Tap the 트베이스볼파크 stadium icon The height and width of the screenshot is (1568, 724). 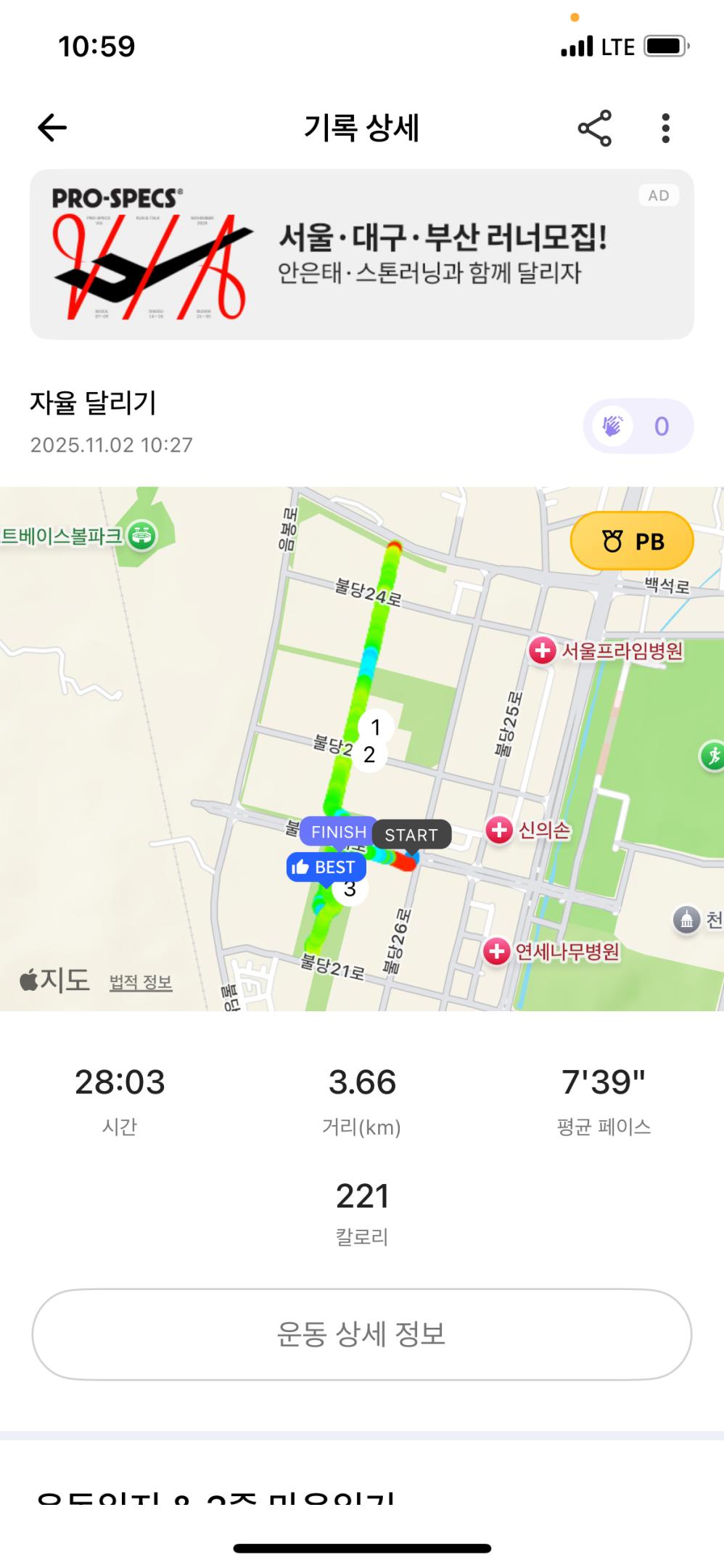[x=142, y=534]
